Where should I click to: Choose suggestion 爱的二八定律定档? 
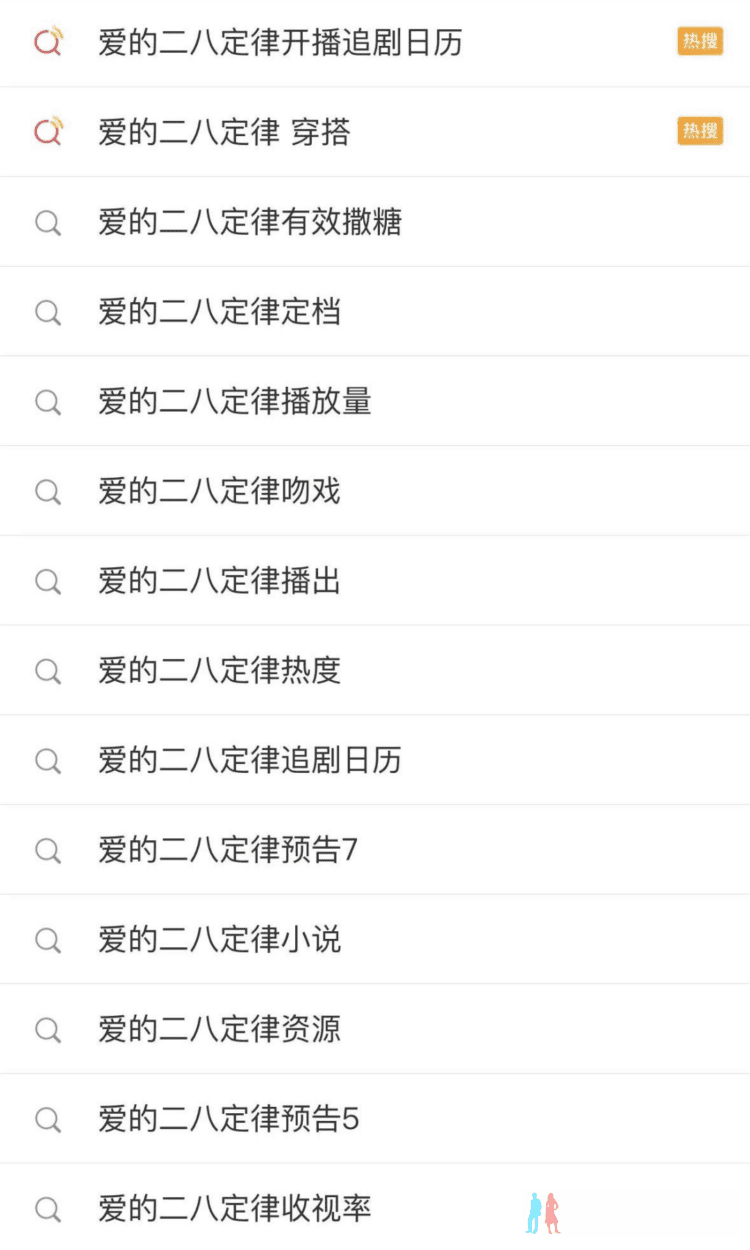pyautogui.click(x=375, y=312)
